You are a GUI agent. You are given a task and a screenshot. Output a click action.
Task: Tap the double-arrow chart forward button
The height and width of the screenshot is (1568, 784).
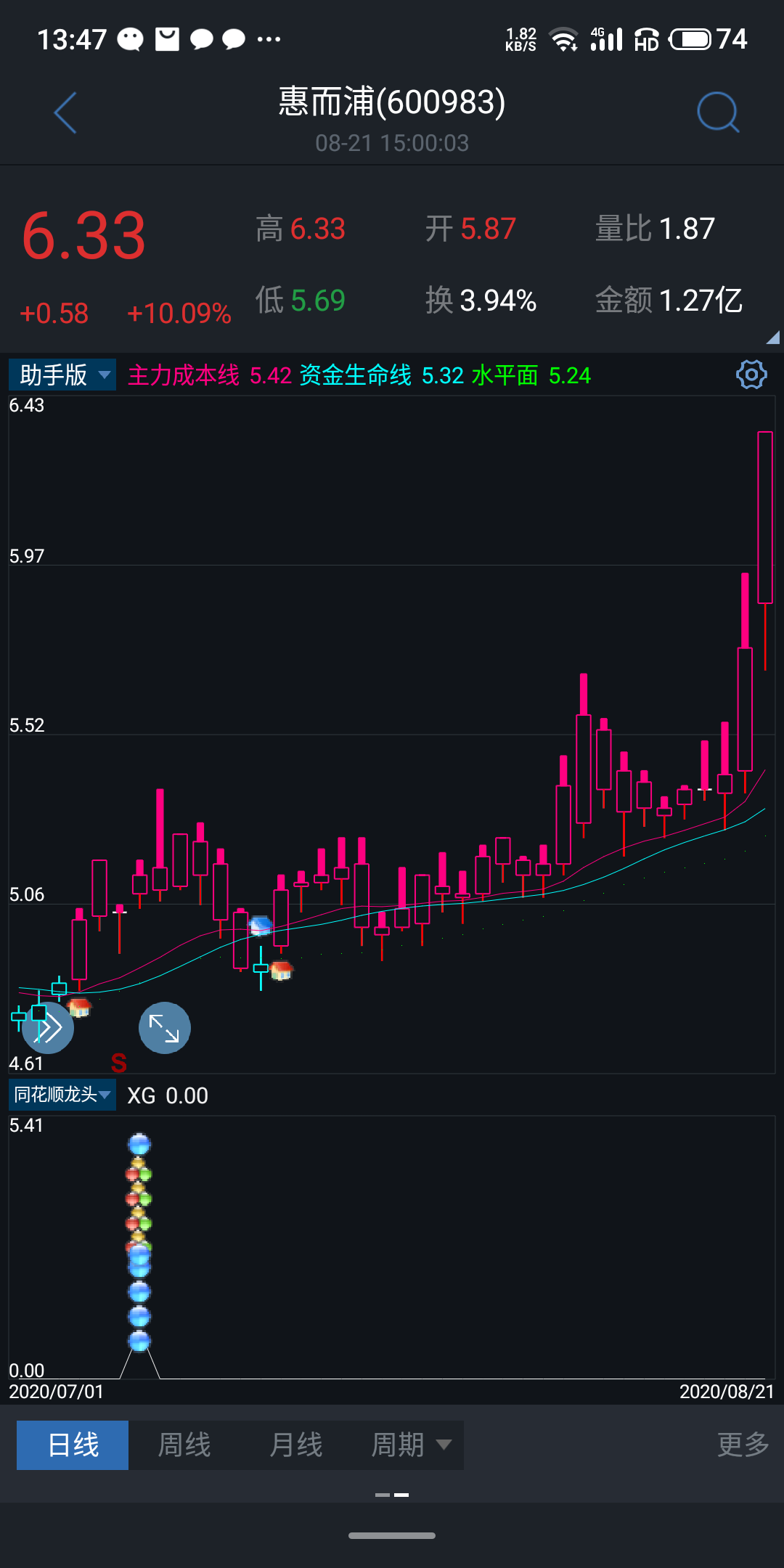pos(48,1028)
